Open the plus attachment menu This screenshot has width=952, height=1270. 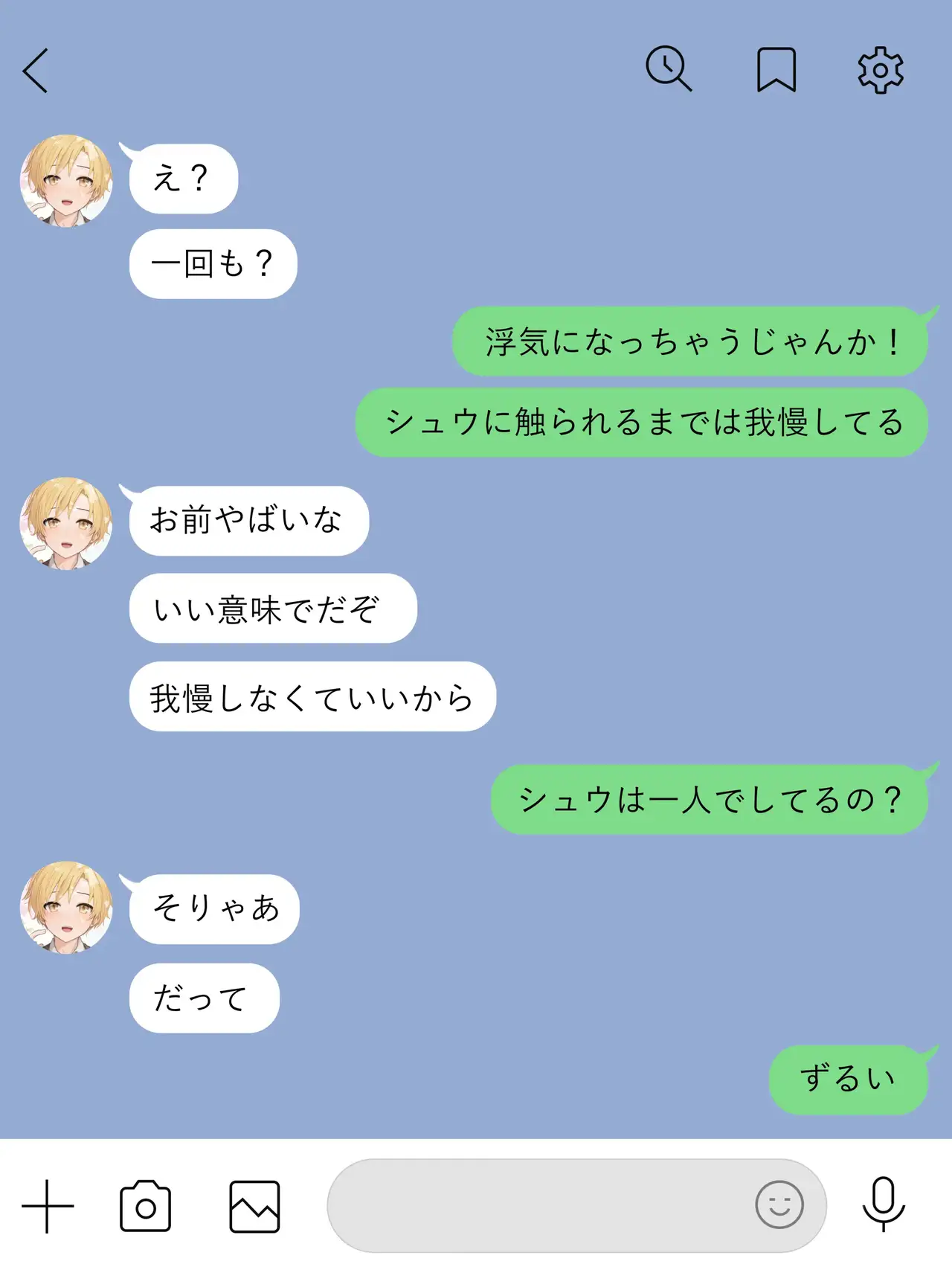pos(48,1206)
